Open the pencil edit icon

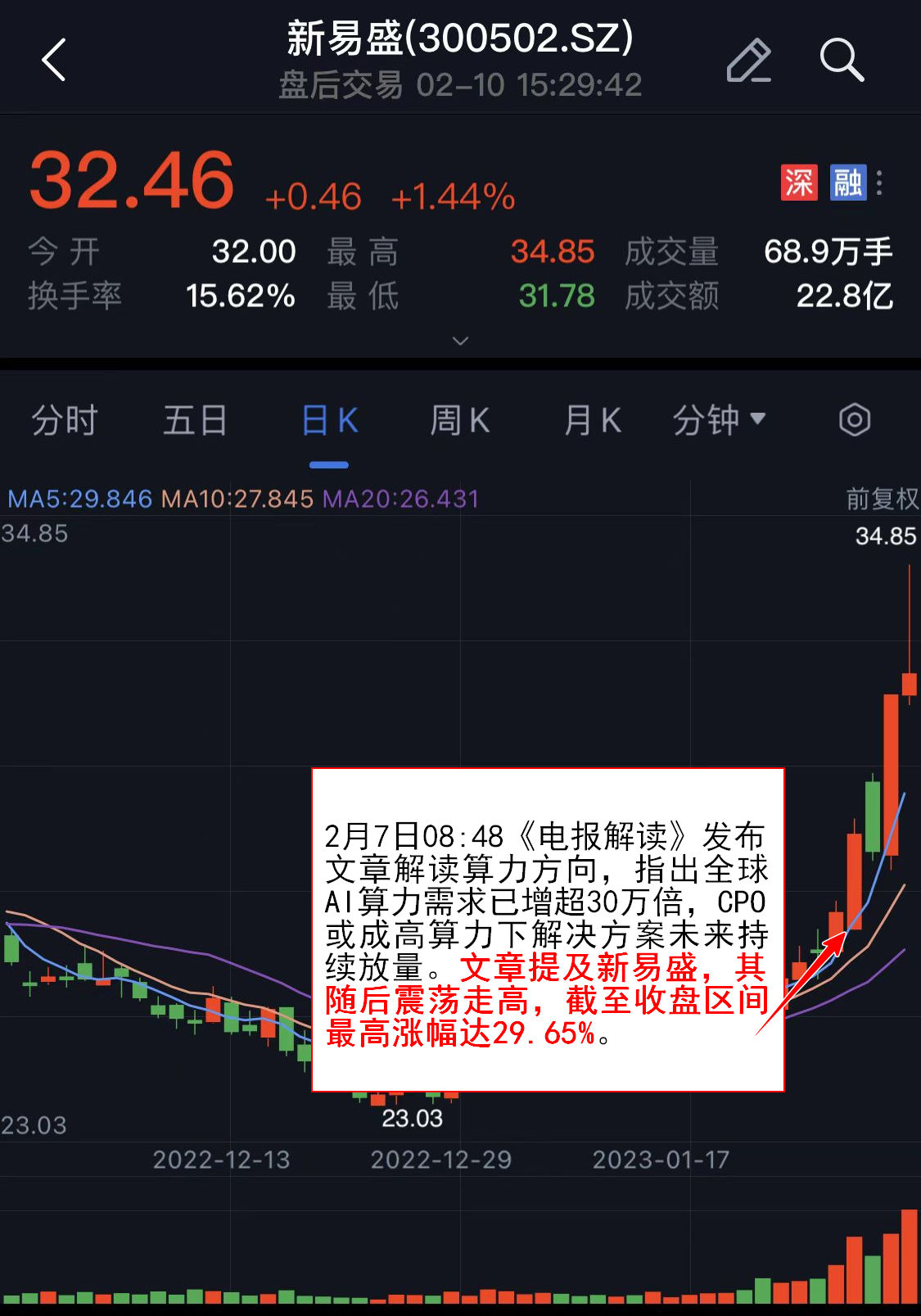point(748,60)
